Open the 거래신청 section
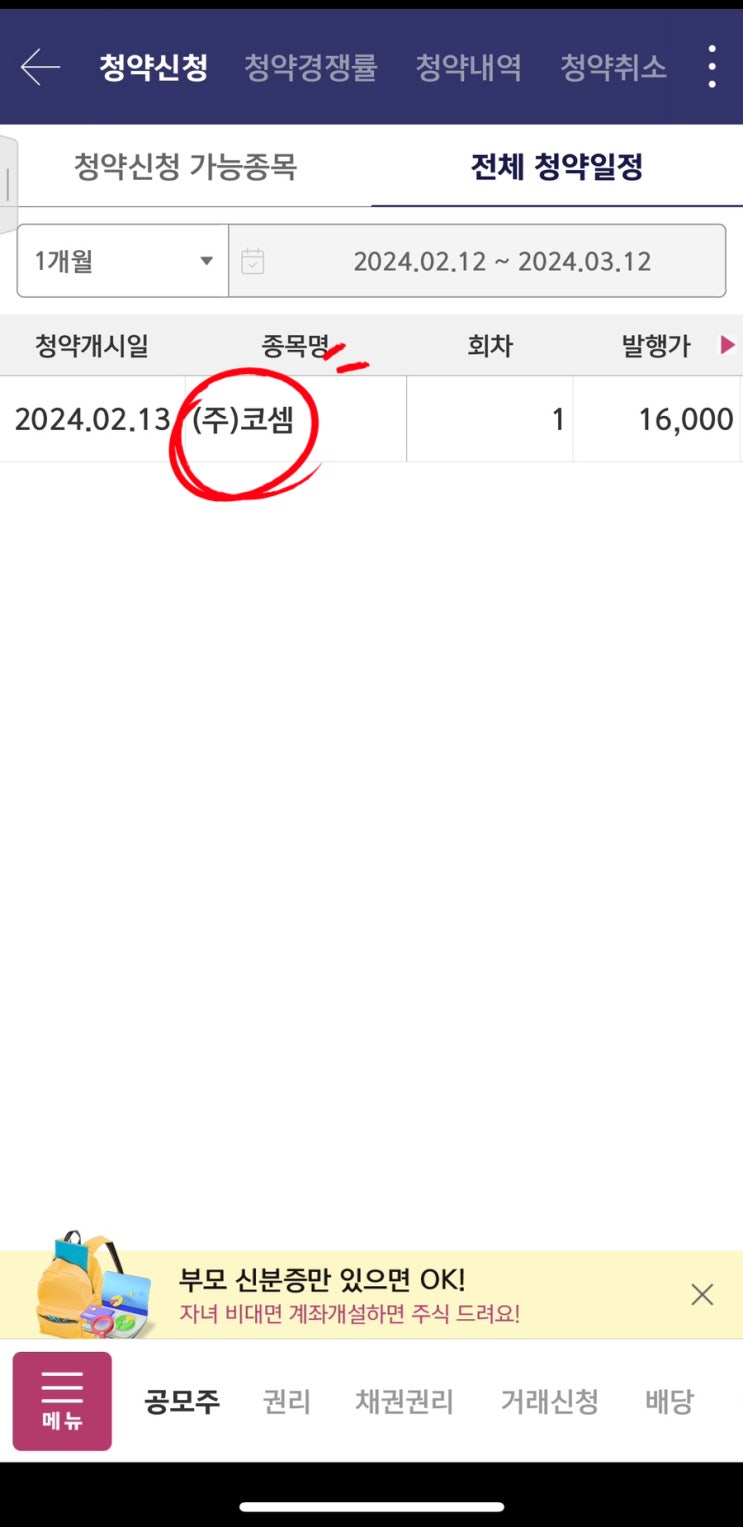This screenshot has height=1527, width=743. click(548, 1400)
